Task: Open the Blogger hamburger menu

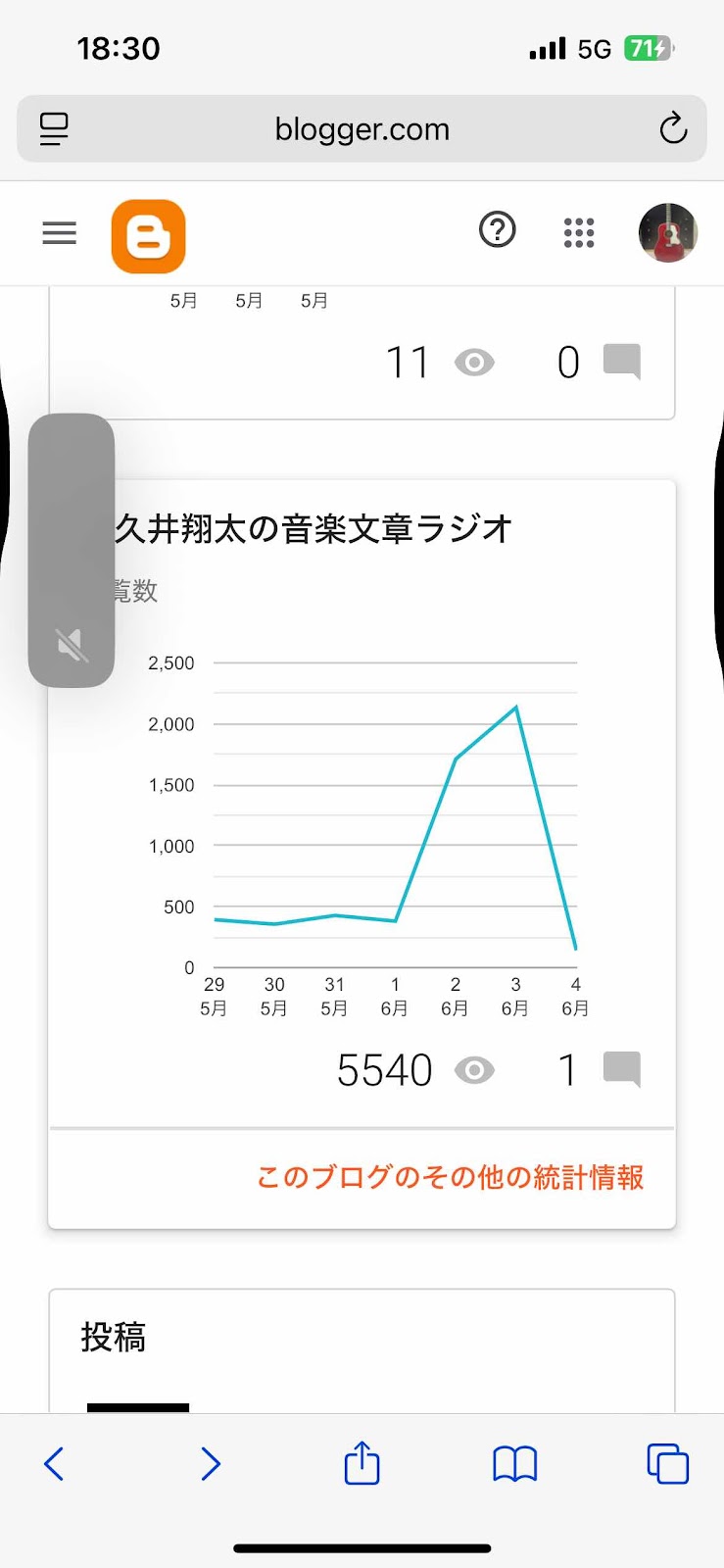Action: click(60, 233)
